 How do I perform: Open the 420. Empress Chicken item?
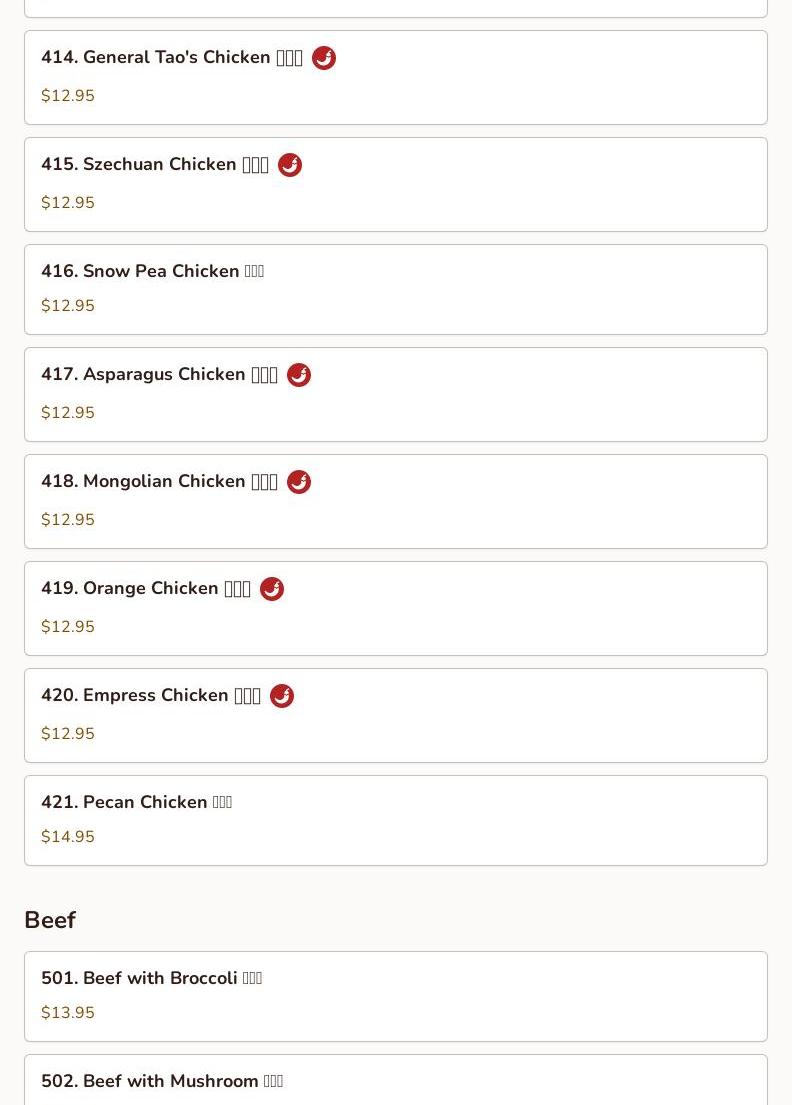click(x=395, y=715)
